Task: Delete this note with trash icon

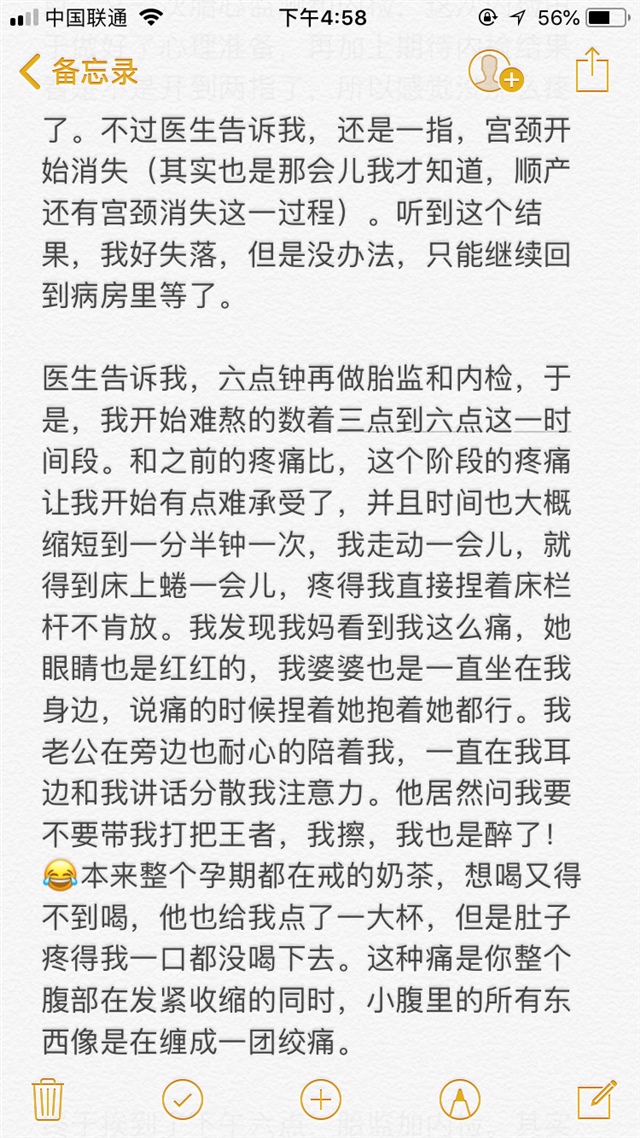Action: [x=47, y=1099]
